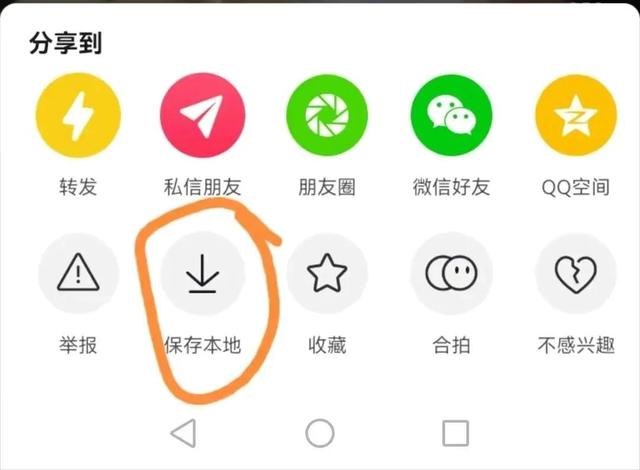The image size is (640, 470).
Task: Go back using system back triangle
Action: (183, 432)
